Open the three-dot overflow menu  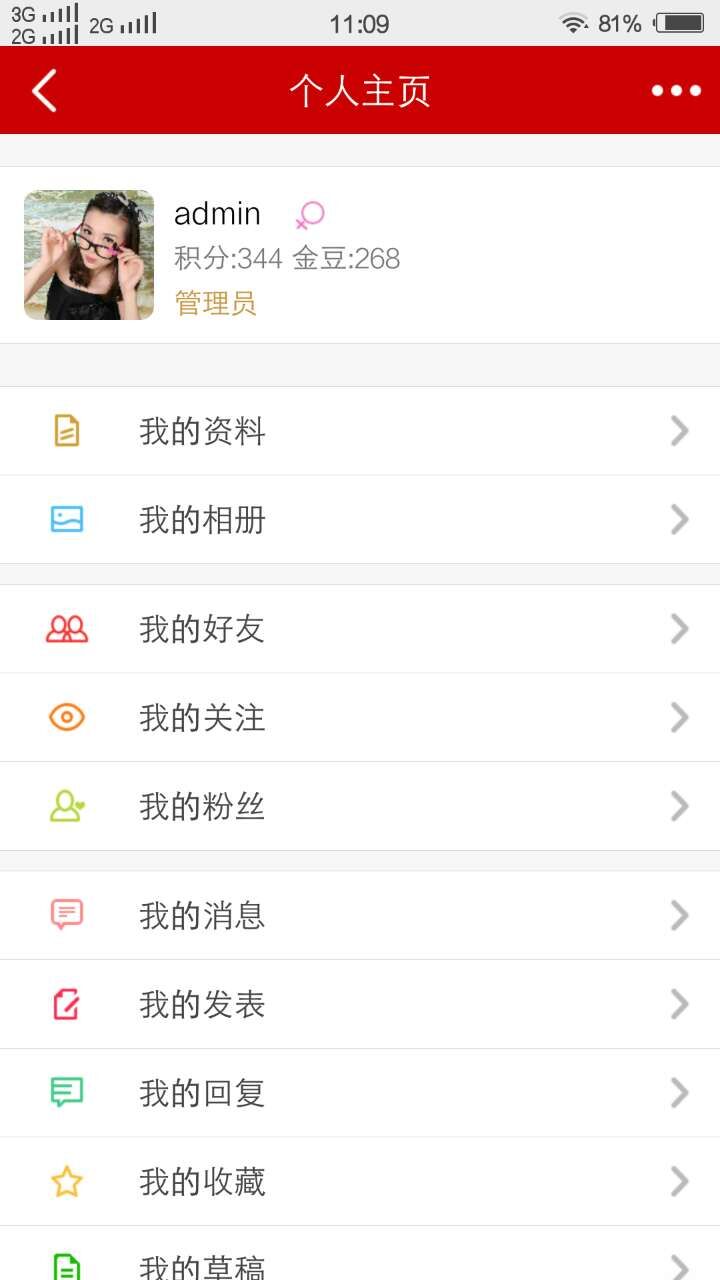(x=676, y=91)
